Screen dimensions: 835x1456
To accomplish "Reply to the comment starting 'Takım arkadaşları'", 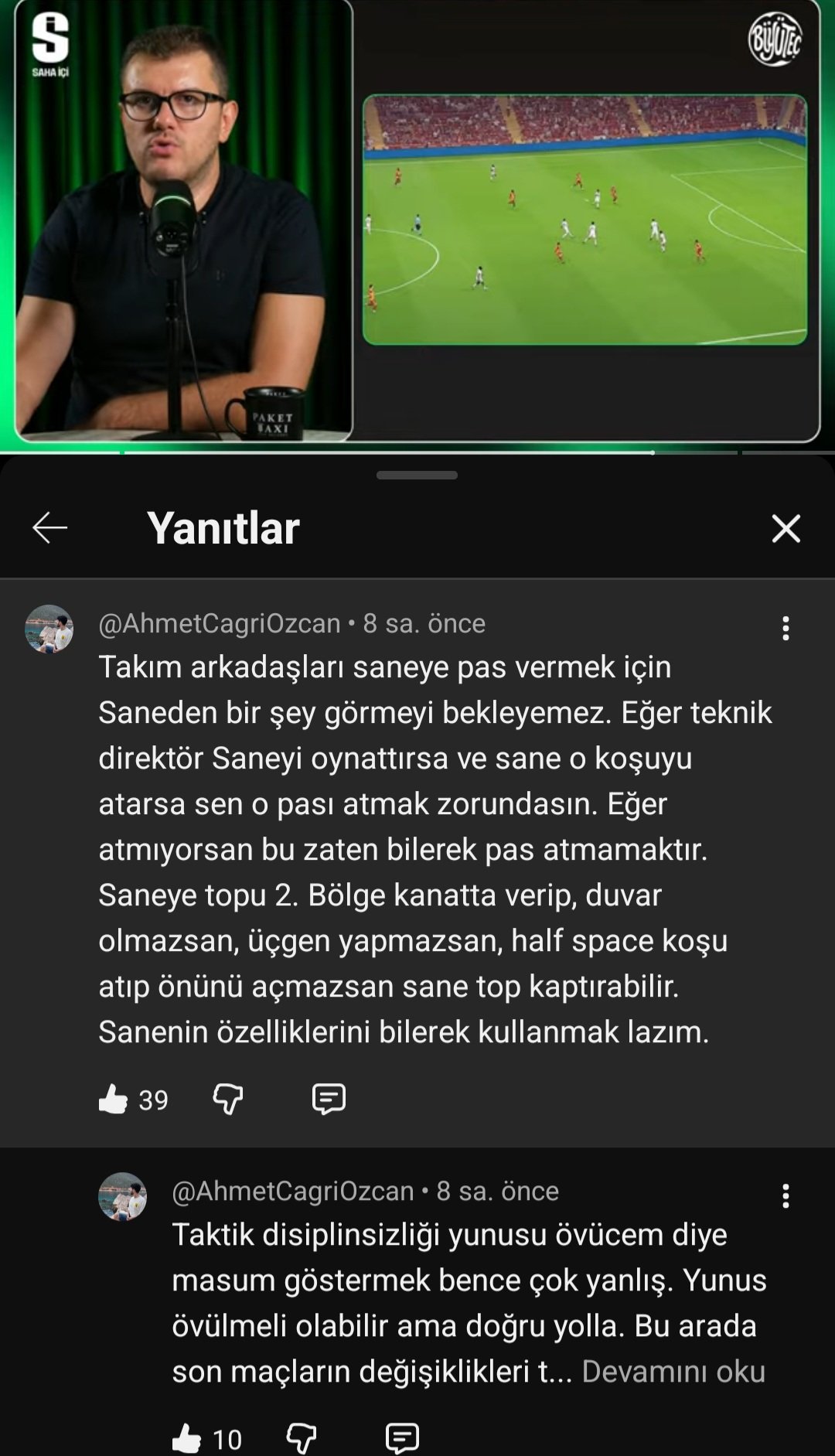I will [x=329, y=1099].
